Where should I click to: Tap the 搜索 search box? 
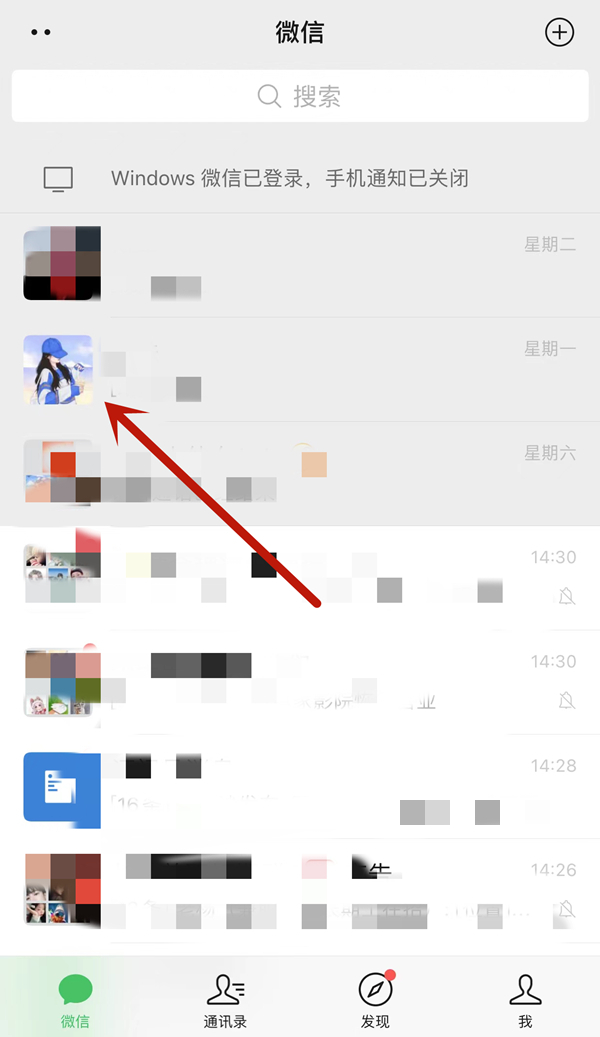pos(299,96)
